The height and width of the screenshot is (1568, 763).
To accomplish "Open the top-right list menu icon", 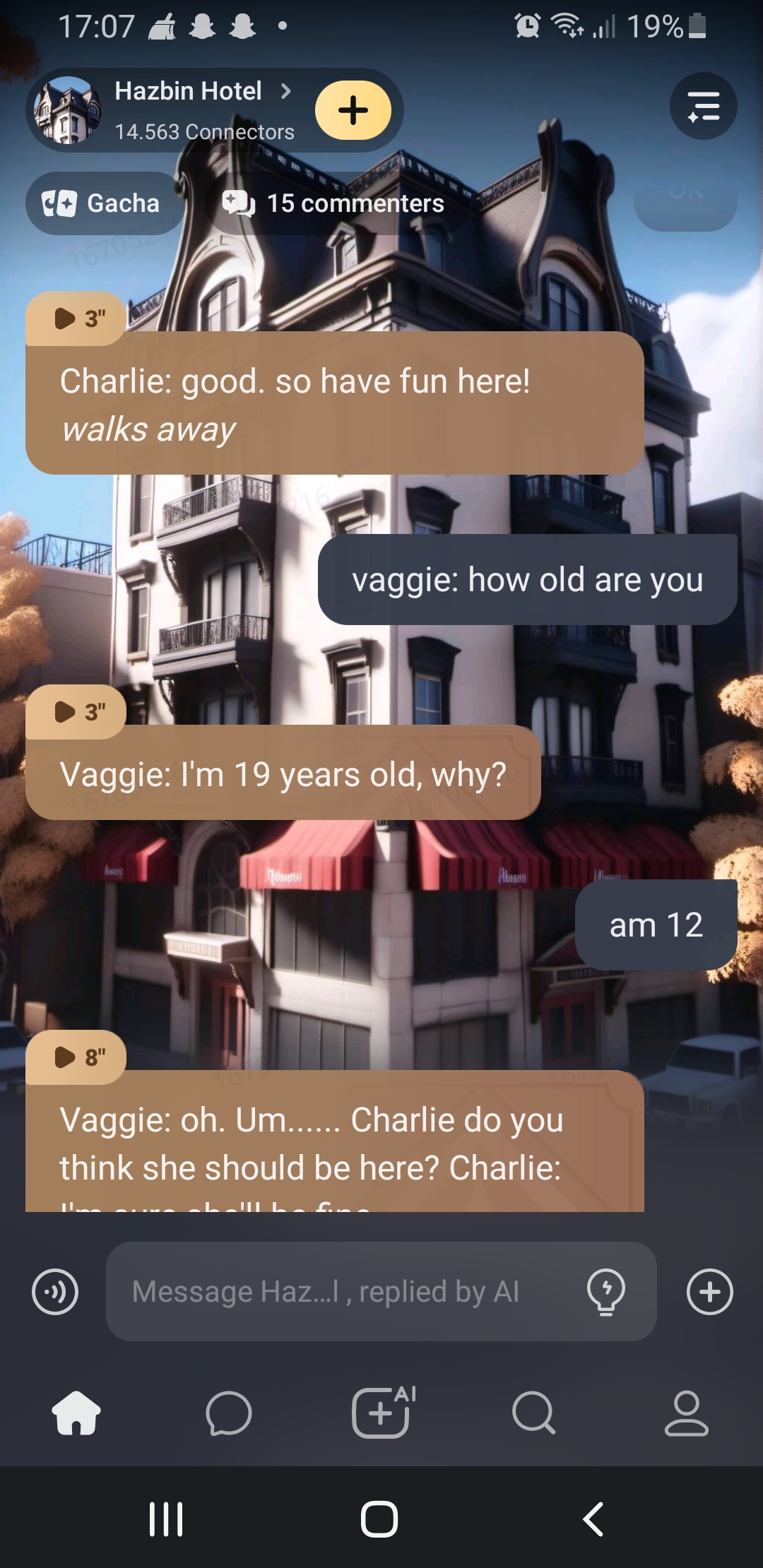I will coord(703,107).
